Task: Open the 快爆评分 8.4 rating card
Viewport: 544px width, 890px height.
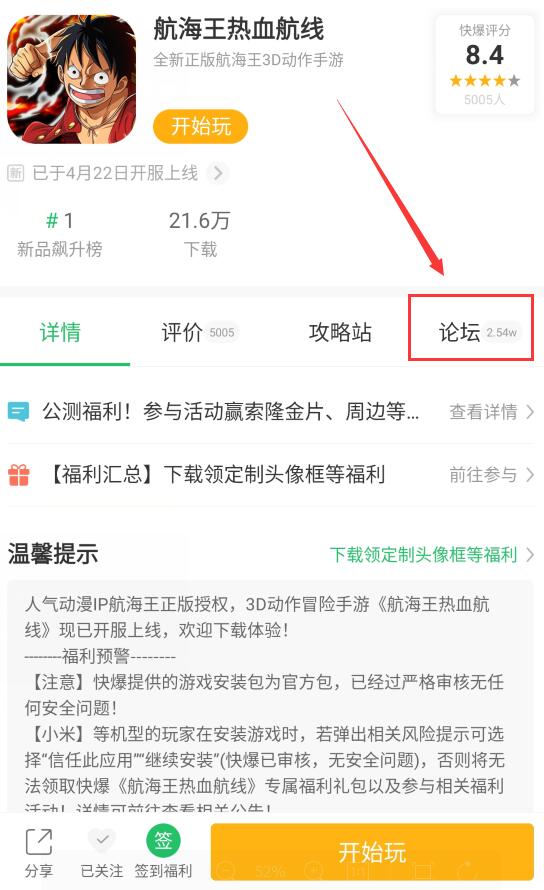Action: click(x=484, y=65)
